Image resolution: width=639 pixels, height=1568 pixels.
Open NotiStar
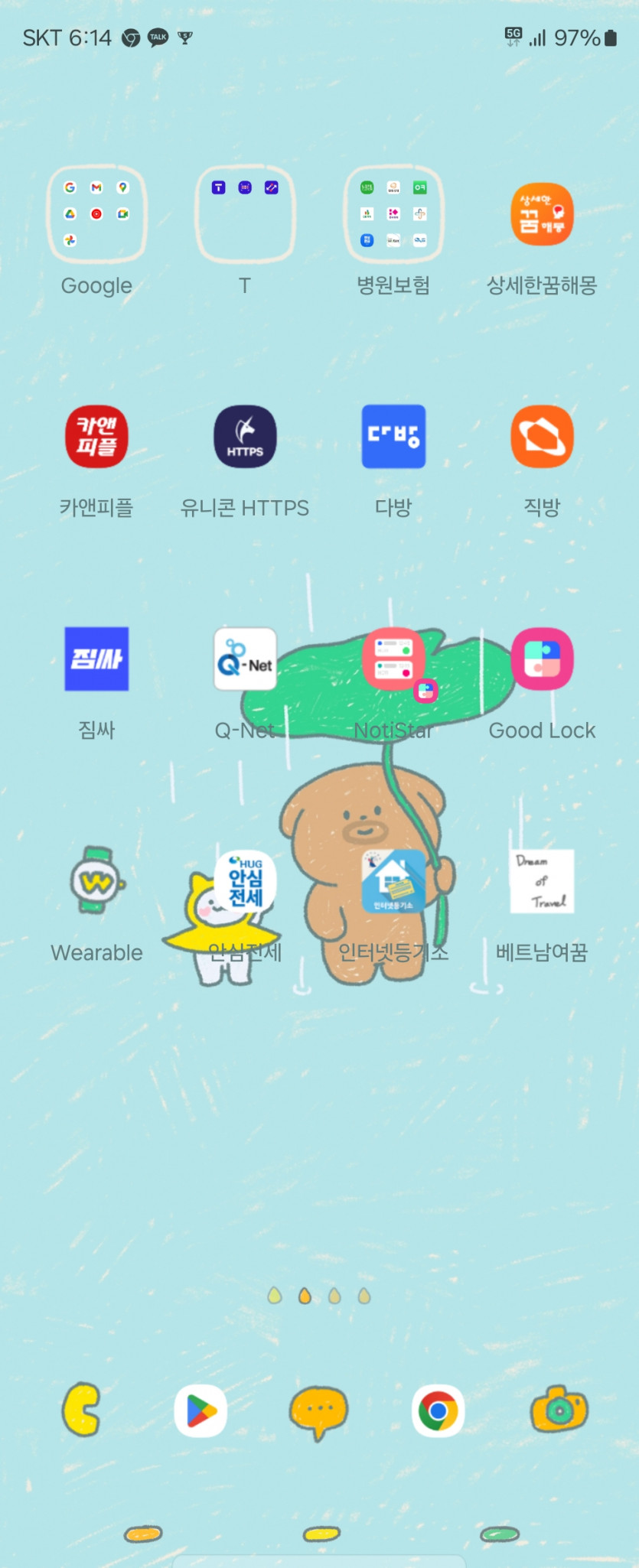tap(393, 659)
